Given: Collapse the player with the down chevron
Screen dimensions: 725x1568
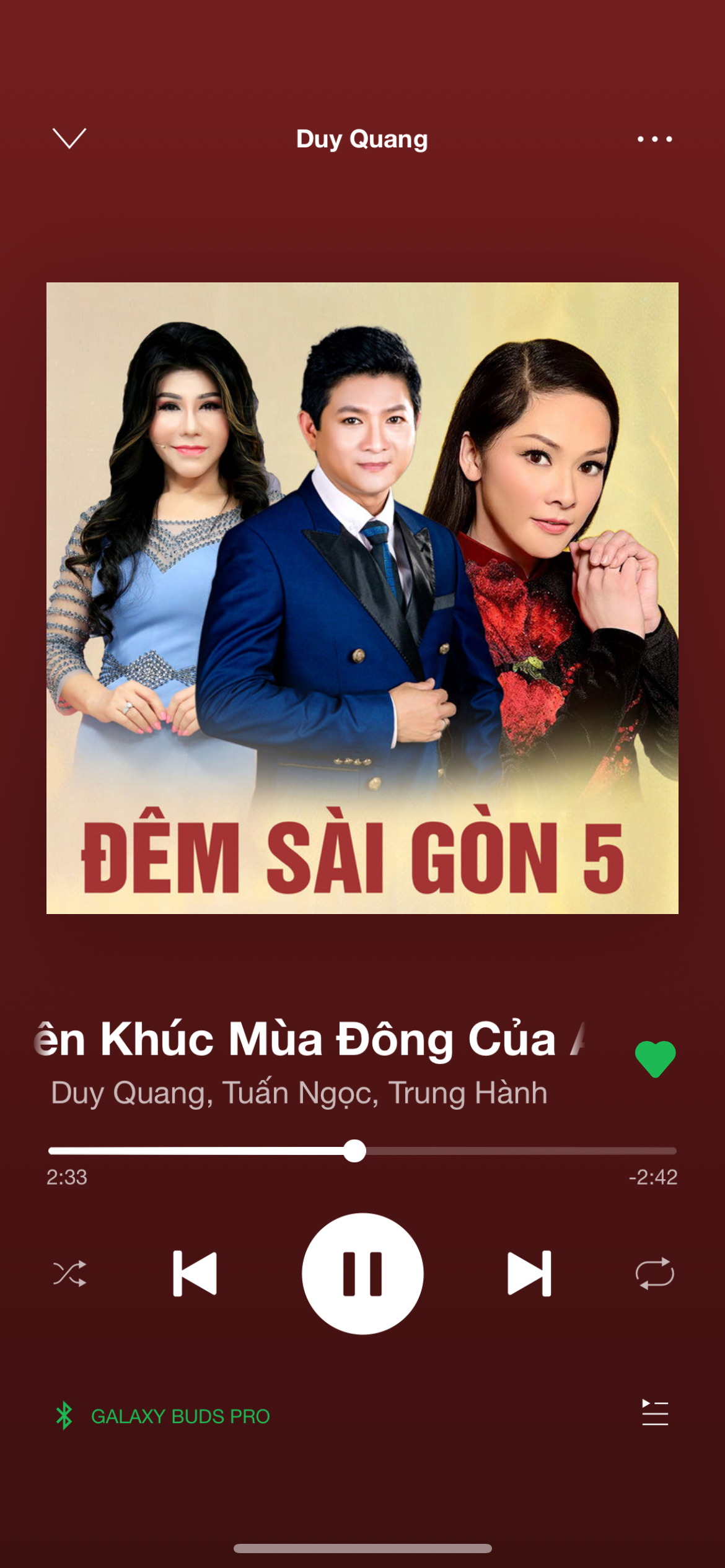Looking at the screenshot, I should click(x=69, y=138).
